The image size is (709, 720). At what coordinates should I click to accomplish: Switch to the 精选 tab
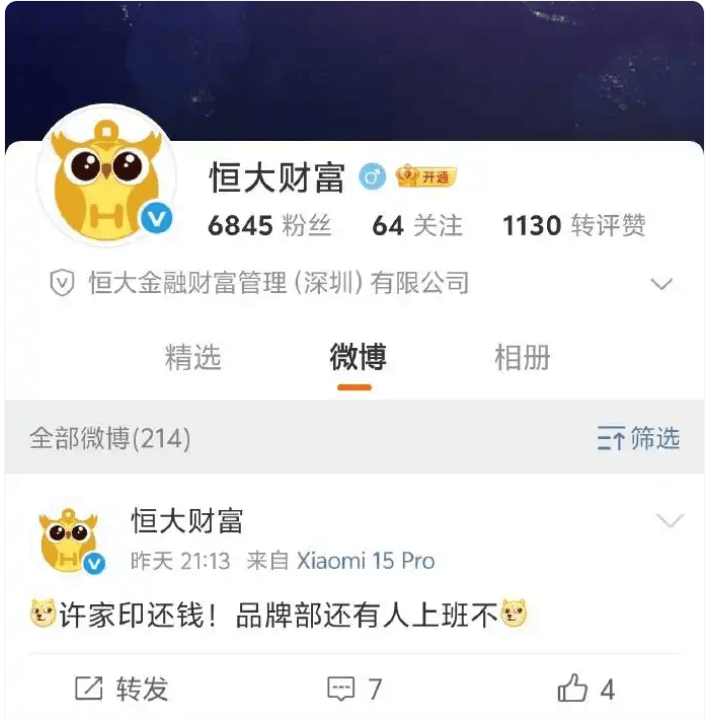pos(192,358)
